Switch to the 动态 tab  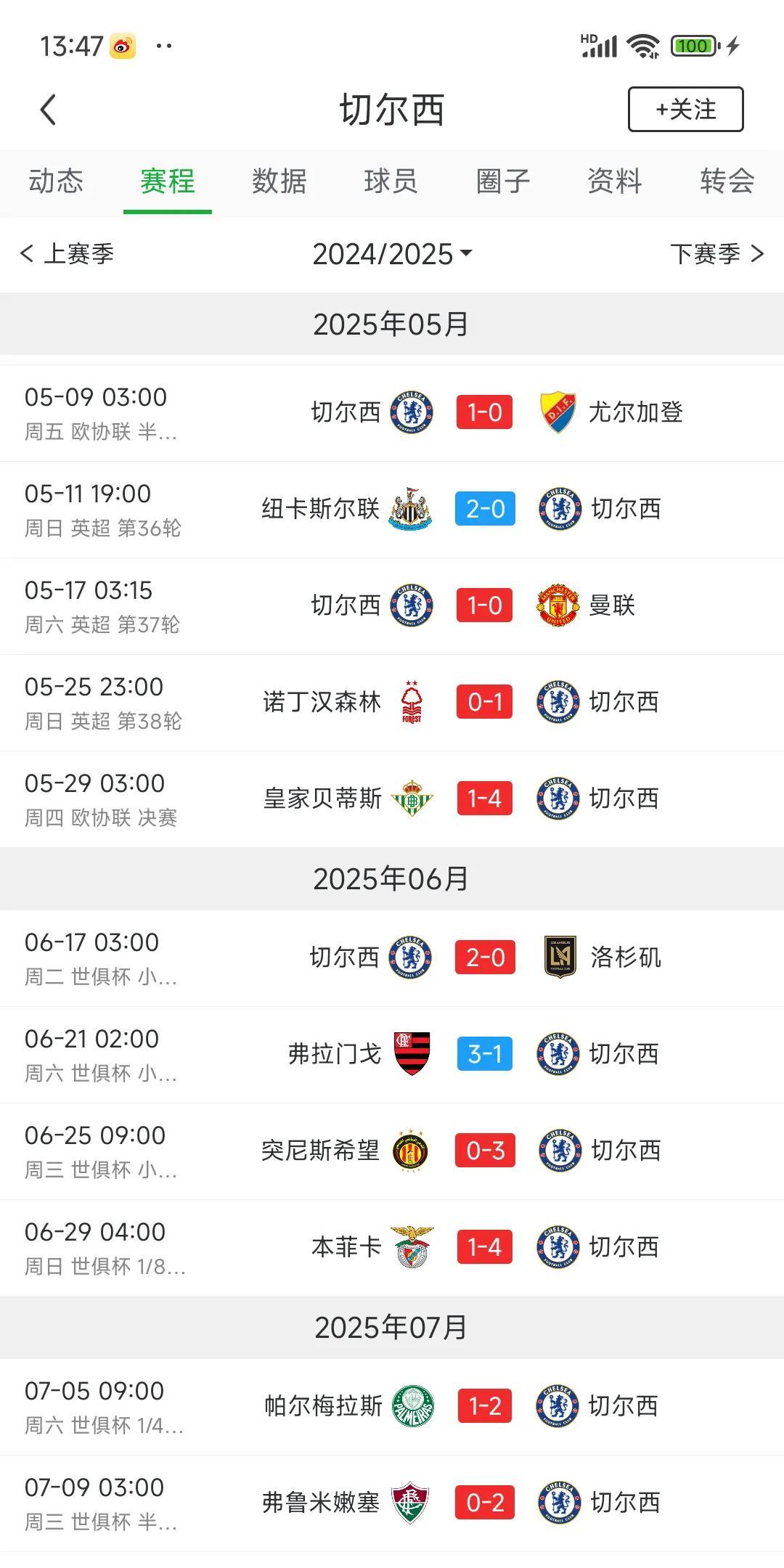[56, 181]
